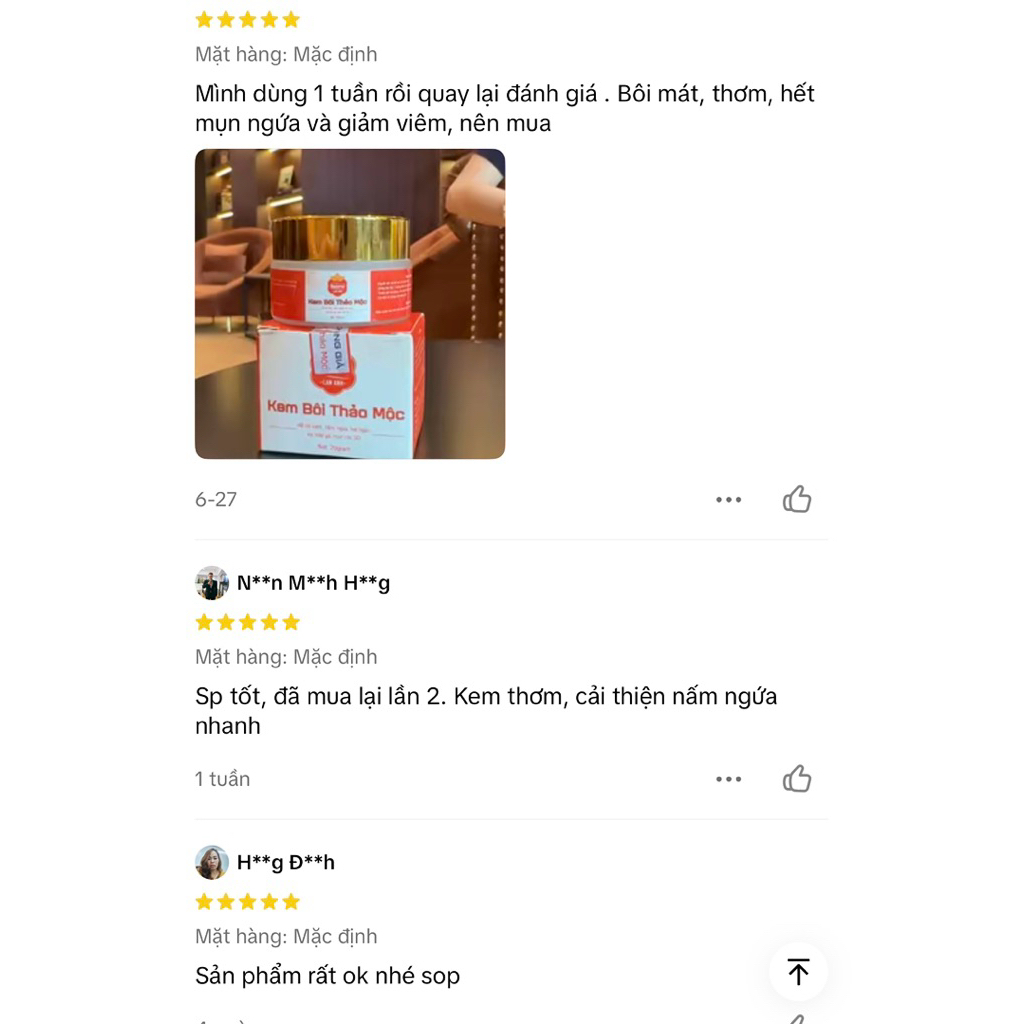1024x1024 pixels.
Task: Jump back to the top of reviews
Action: tap(798, 972)
